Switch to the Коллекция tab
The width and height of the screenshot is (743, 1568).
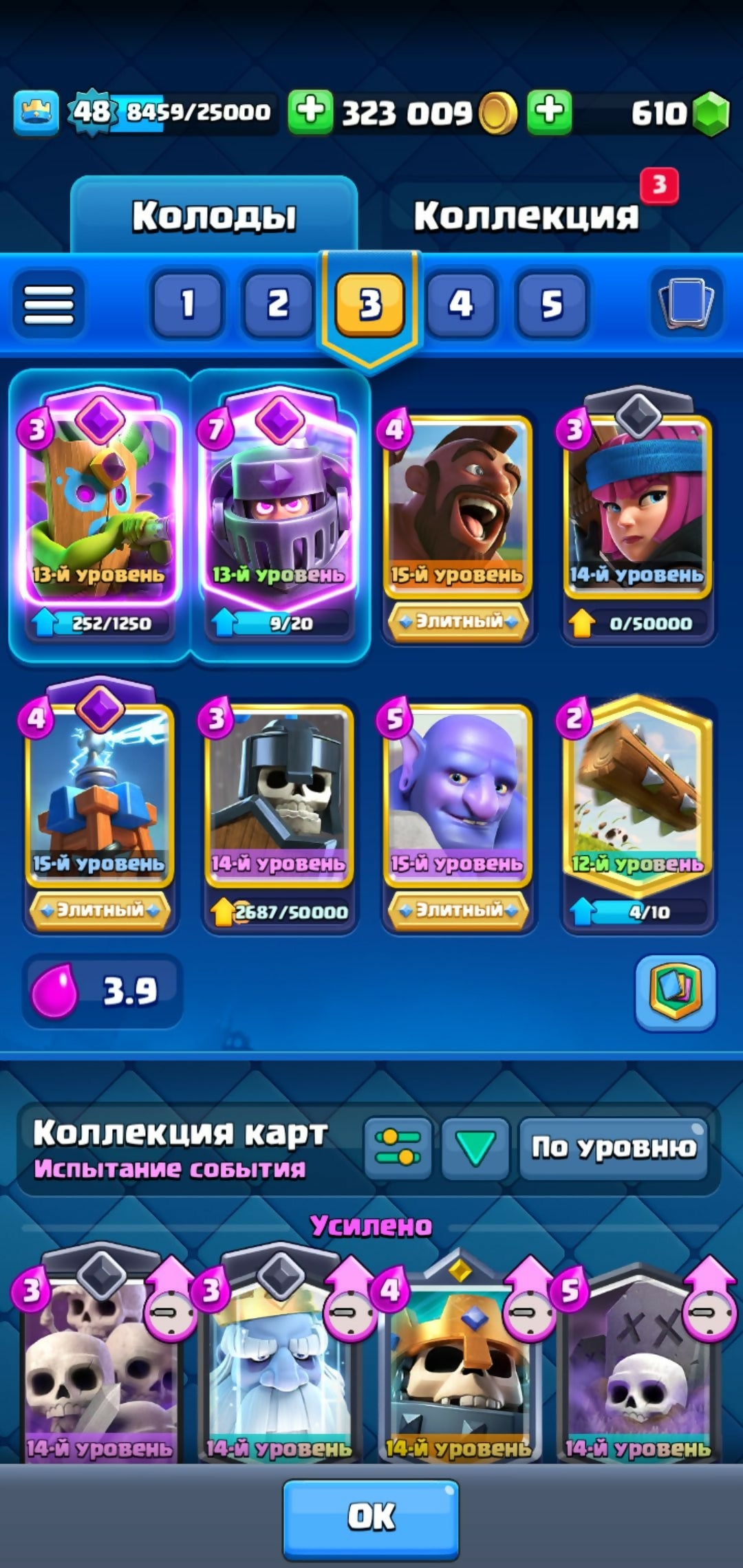tap(526, 215)
